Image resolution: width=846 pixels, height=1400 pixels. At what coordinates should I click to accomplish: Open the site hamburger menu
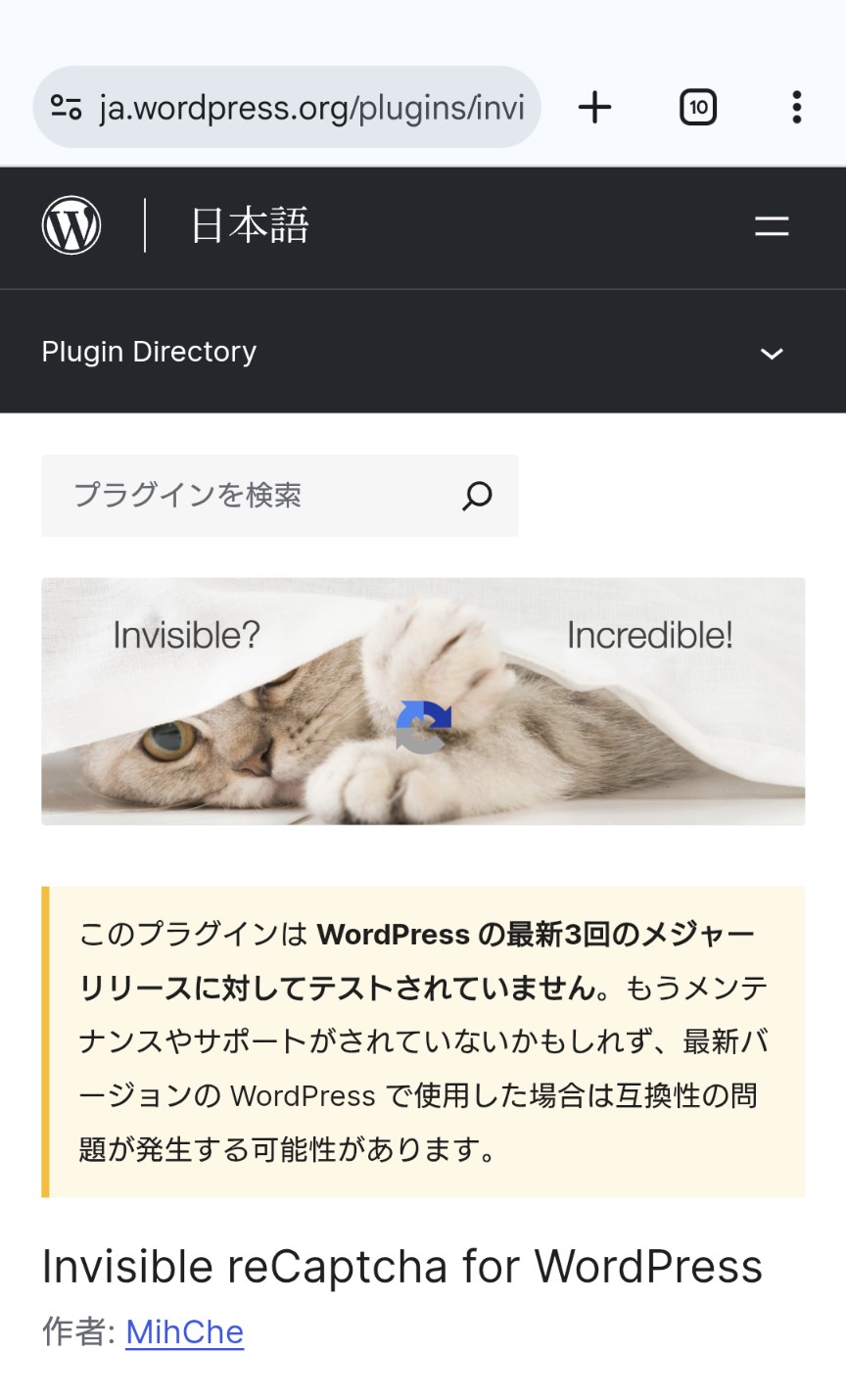click(x=772, y=226)
